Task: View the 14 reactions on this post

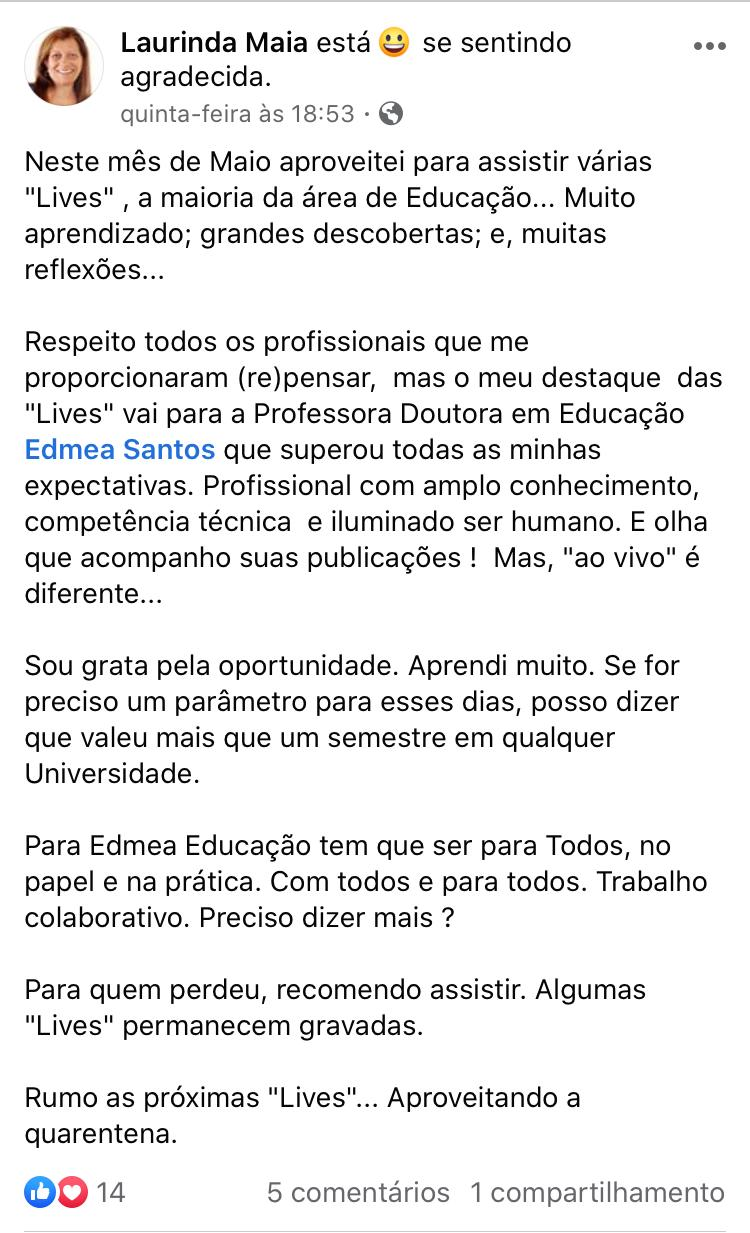Action: pos(75,1192)
